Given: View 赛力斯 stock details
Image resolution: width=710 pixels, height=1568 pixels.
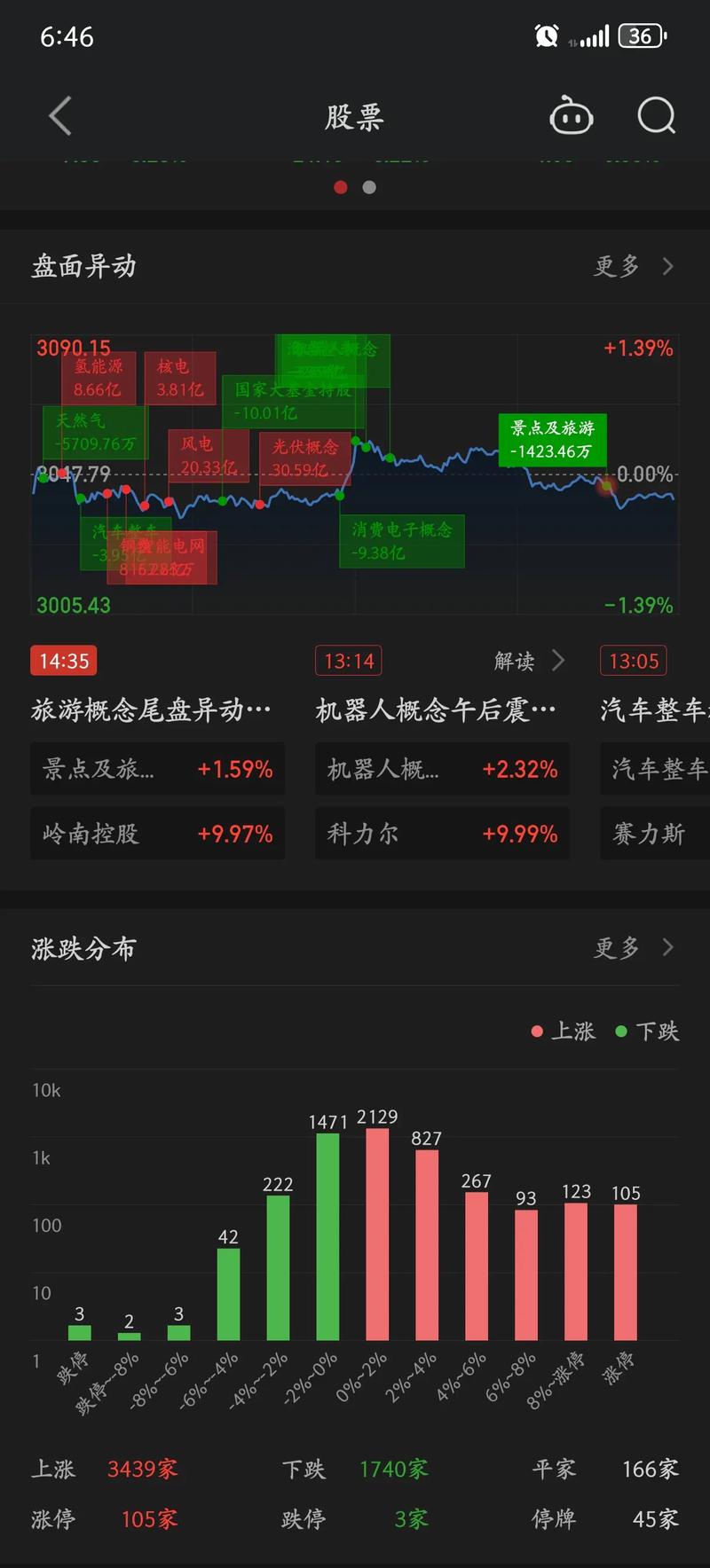Looking at the screenshot, I should point(657,834).
